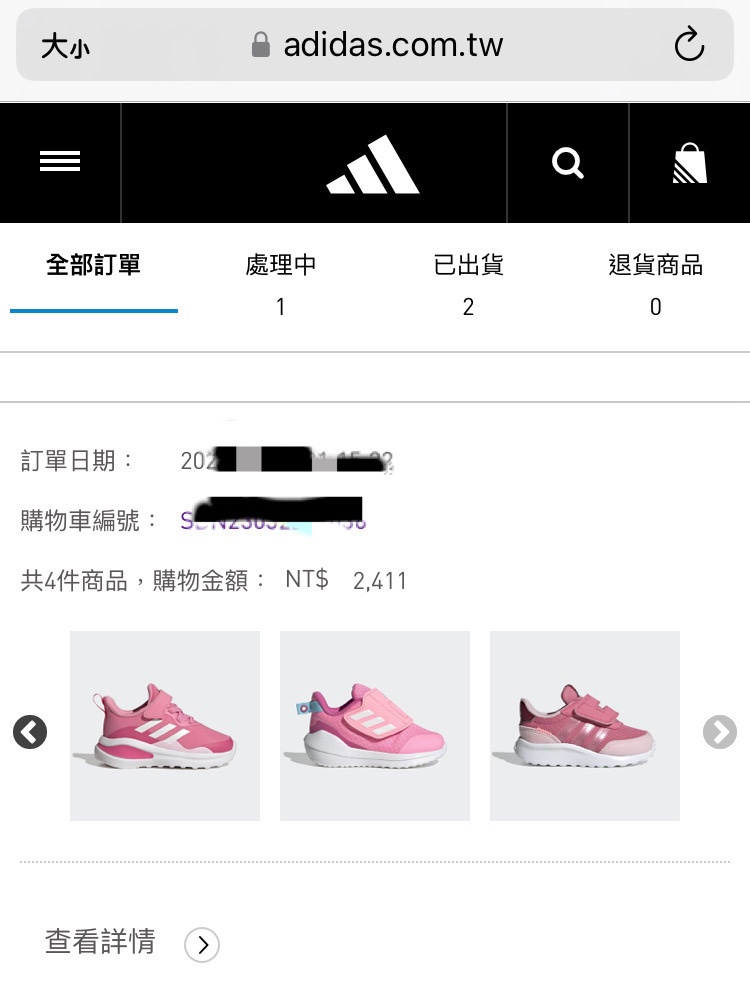This screenshot has width=750, height=984.
Task: Show next product images with right arrow
Action: [x=720, y=732]
